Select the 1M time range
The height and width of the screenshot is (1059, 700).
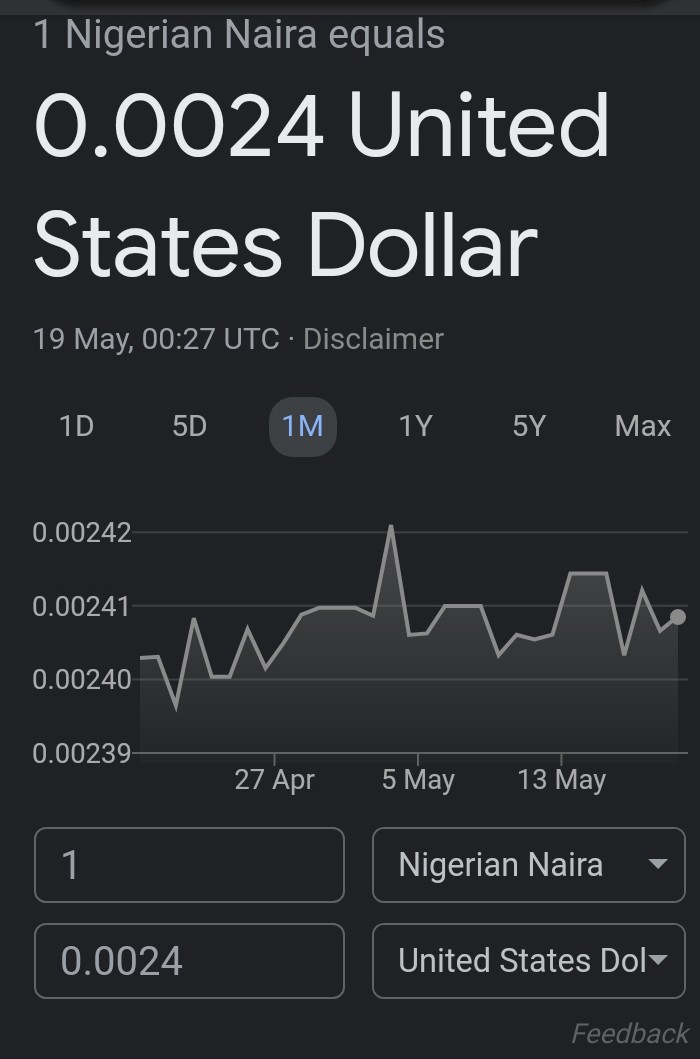point(303,427)
